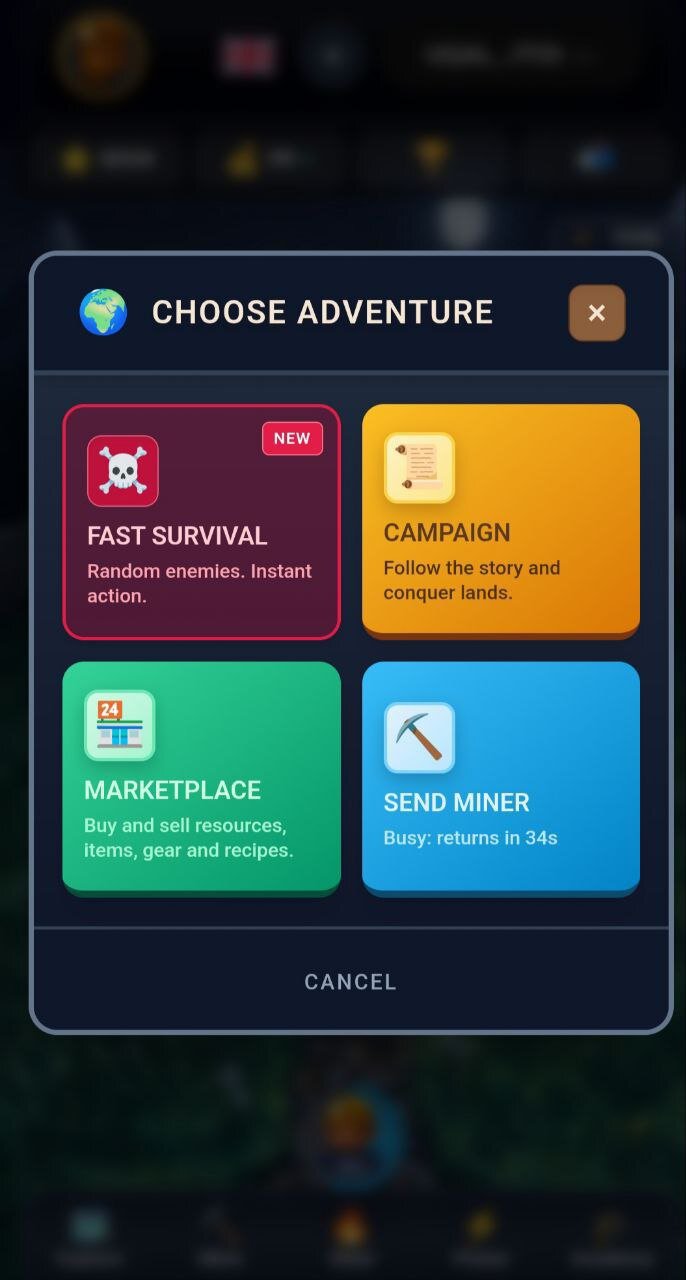Open the Campaign adventure
The width and height of the screenshot is (686, 1280).
coord(500,519)
